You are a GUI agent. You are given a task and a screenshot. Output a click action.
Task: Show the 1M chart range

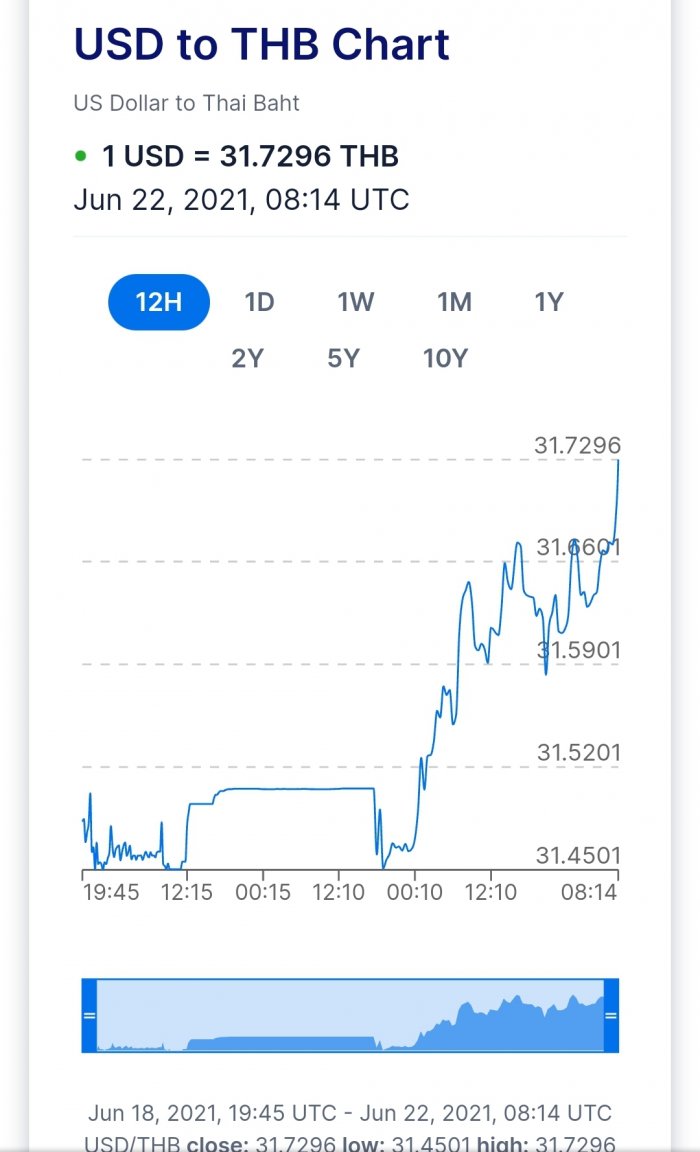(454, 302)
